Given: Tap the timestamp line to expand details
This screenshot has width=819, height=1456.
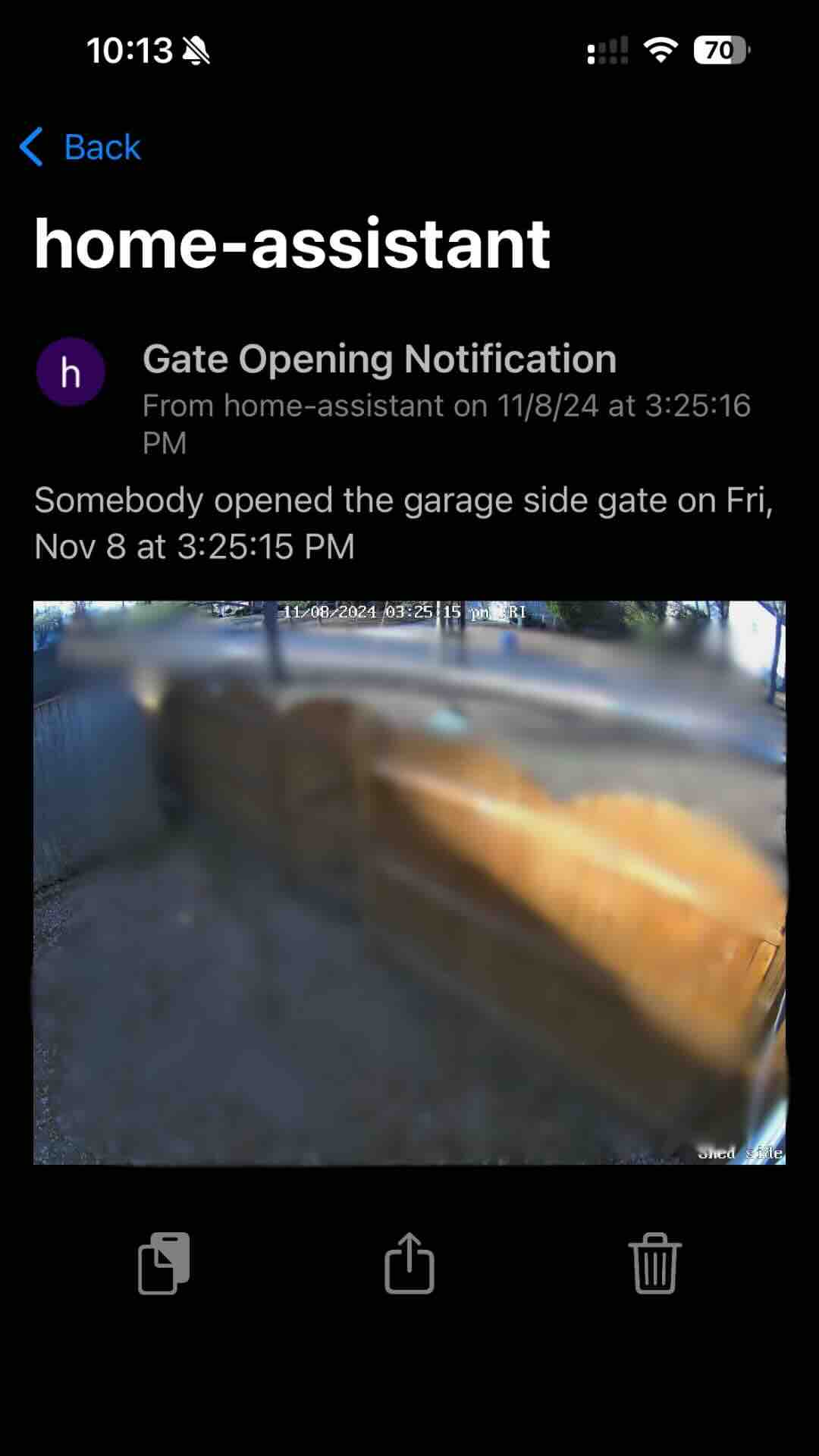Looking at the screenshot, I should 446,423.
